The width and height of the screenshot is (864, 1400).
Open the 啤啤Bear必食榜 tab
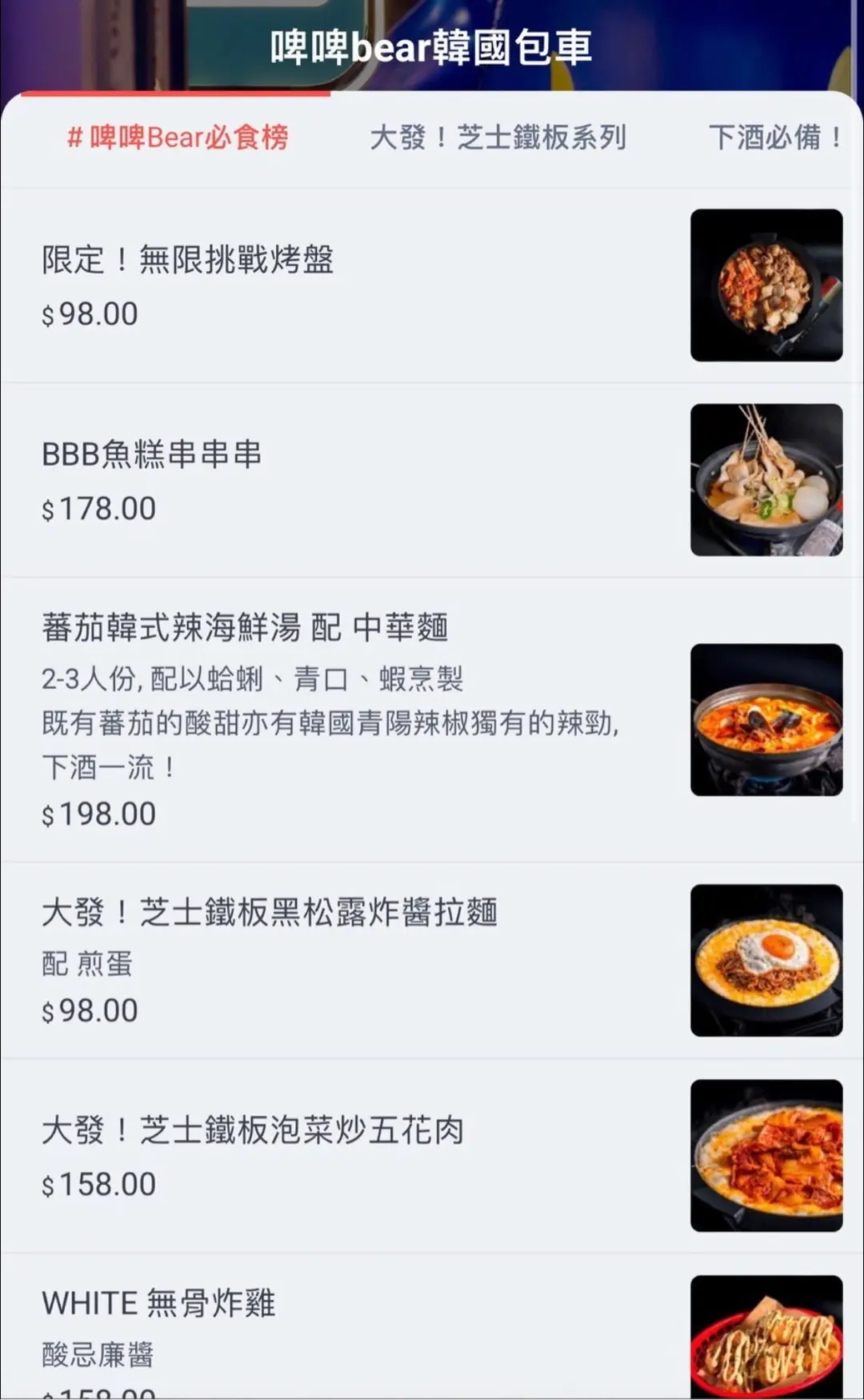178,138
